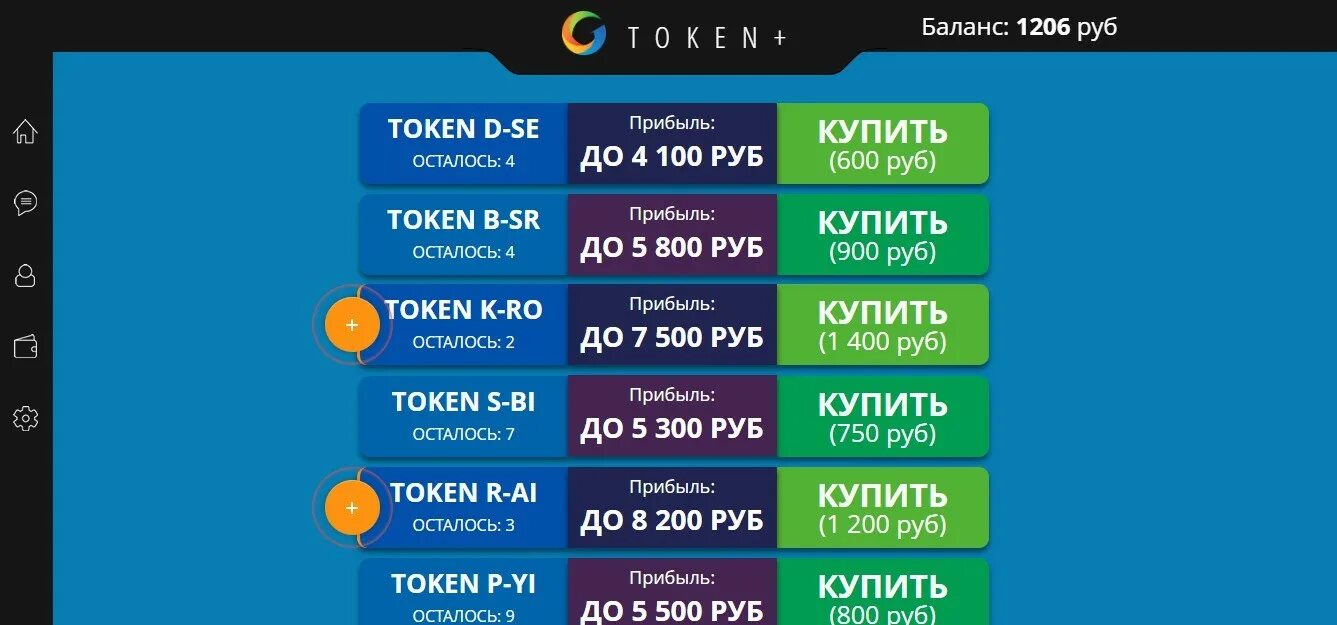
Task: Buy TOKEN S-BI for 750 руб
Action: coord(882,416)
